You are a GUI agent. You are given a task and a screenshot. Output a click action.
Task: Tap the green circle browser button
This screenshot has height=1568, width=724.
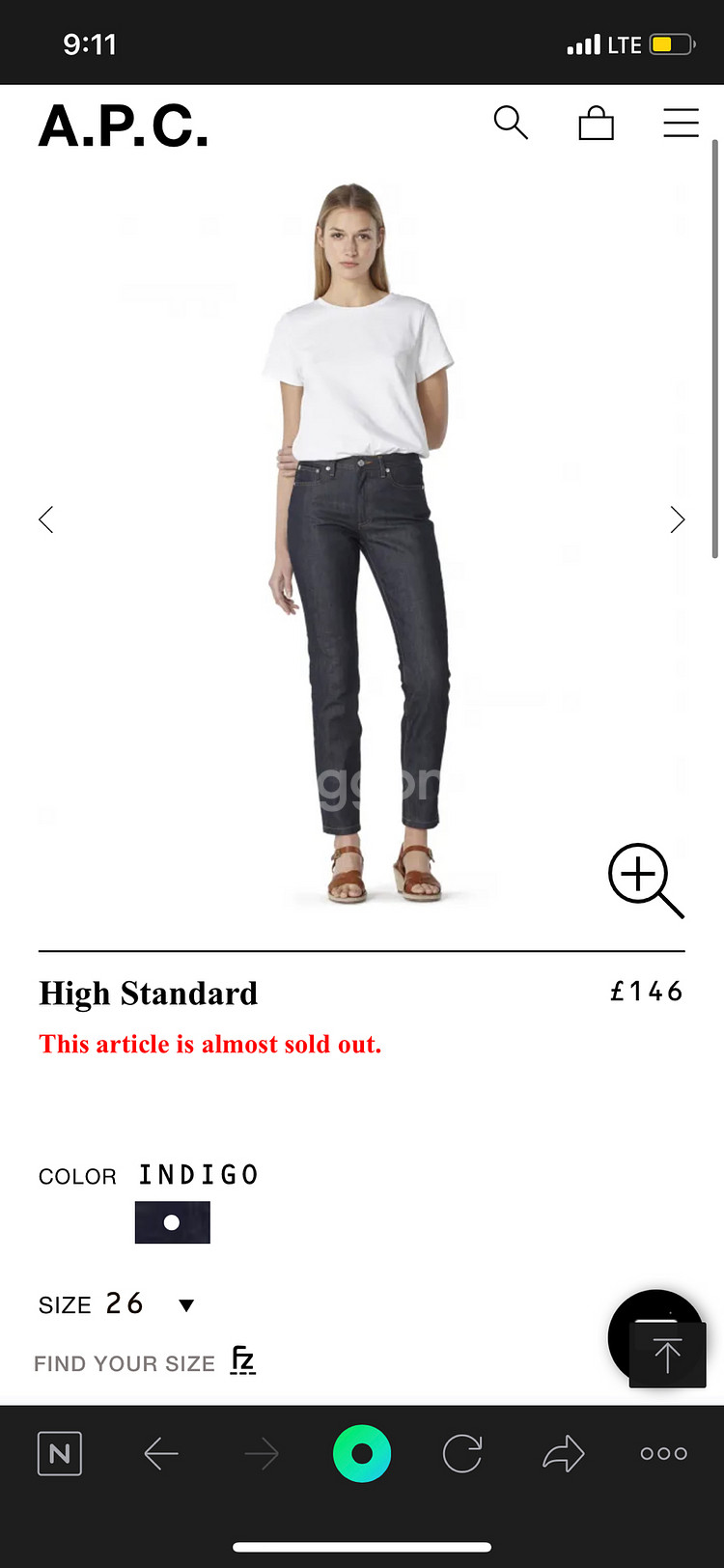coord(362,1453)
